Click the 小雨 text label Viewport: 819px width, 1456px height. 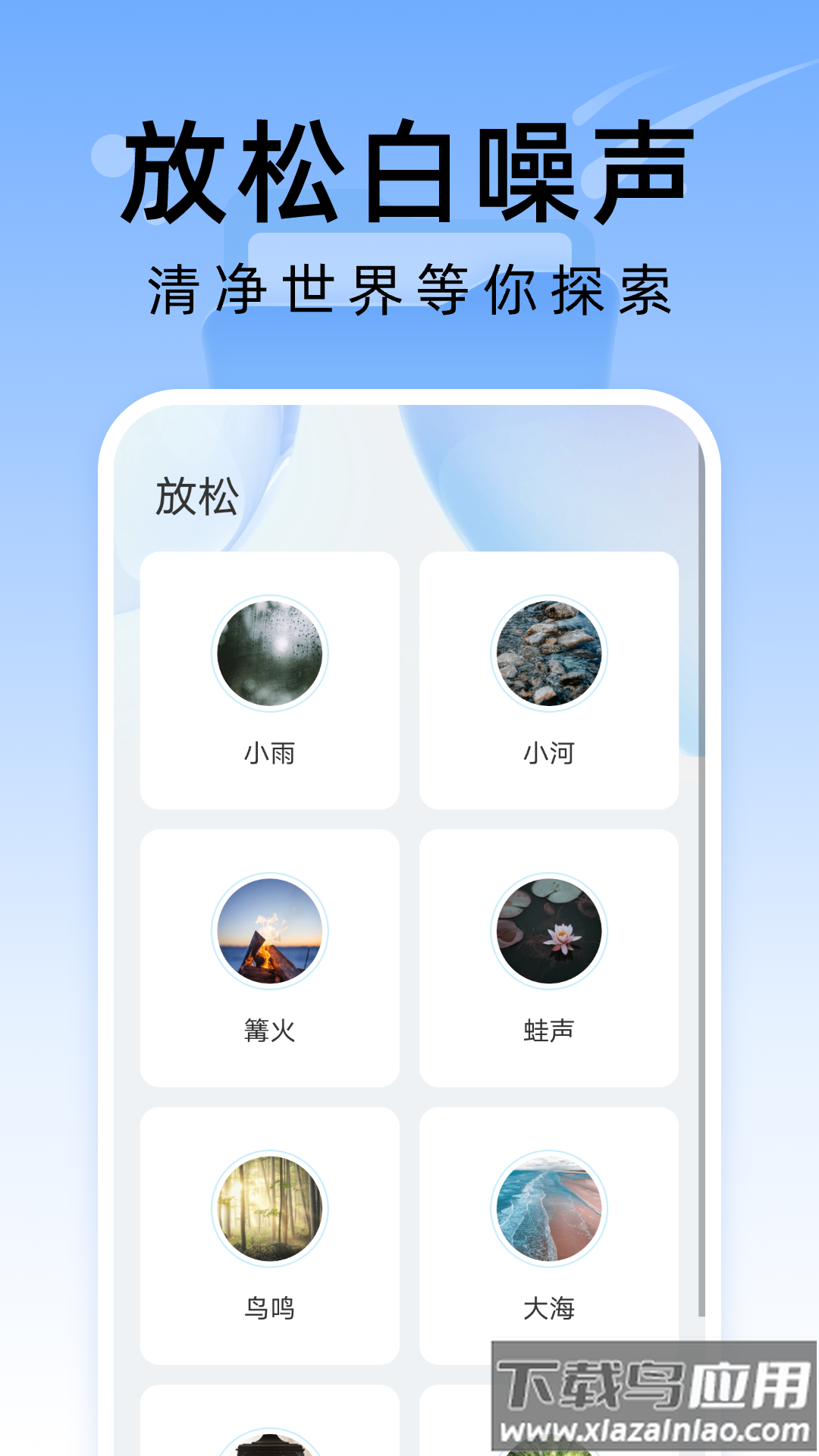tap(270, 751)
